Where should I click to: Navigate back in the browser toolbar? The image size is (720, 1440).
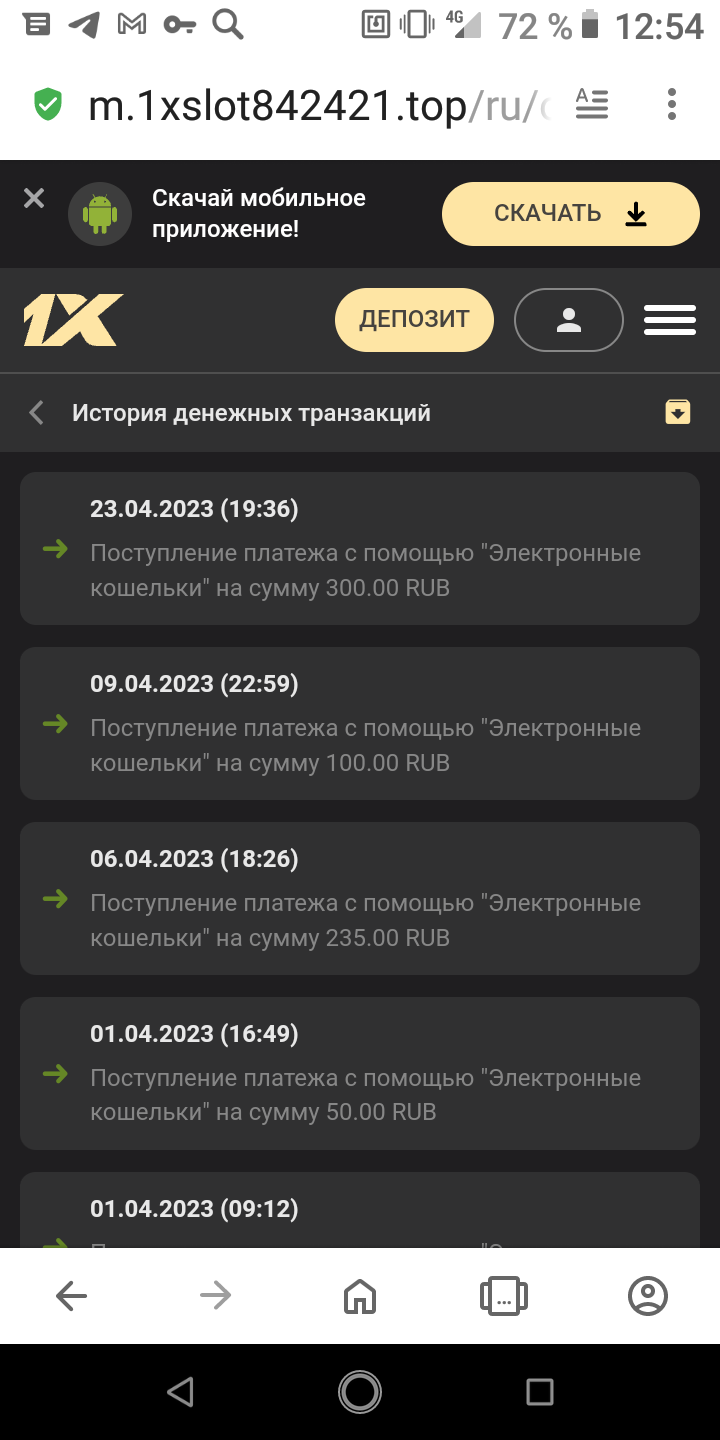pos(72,1296)
